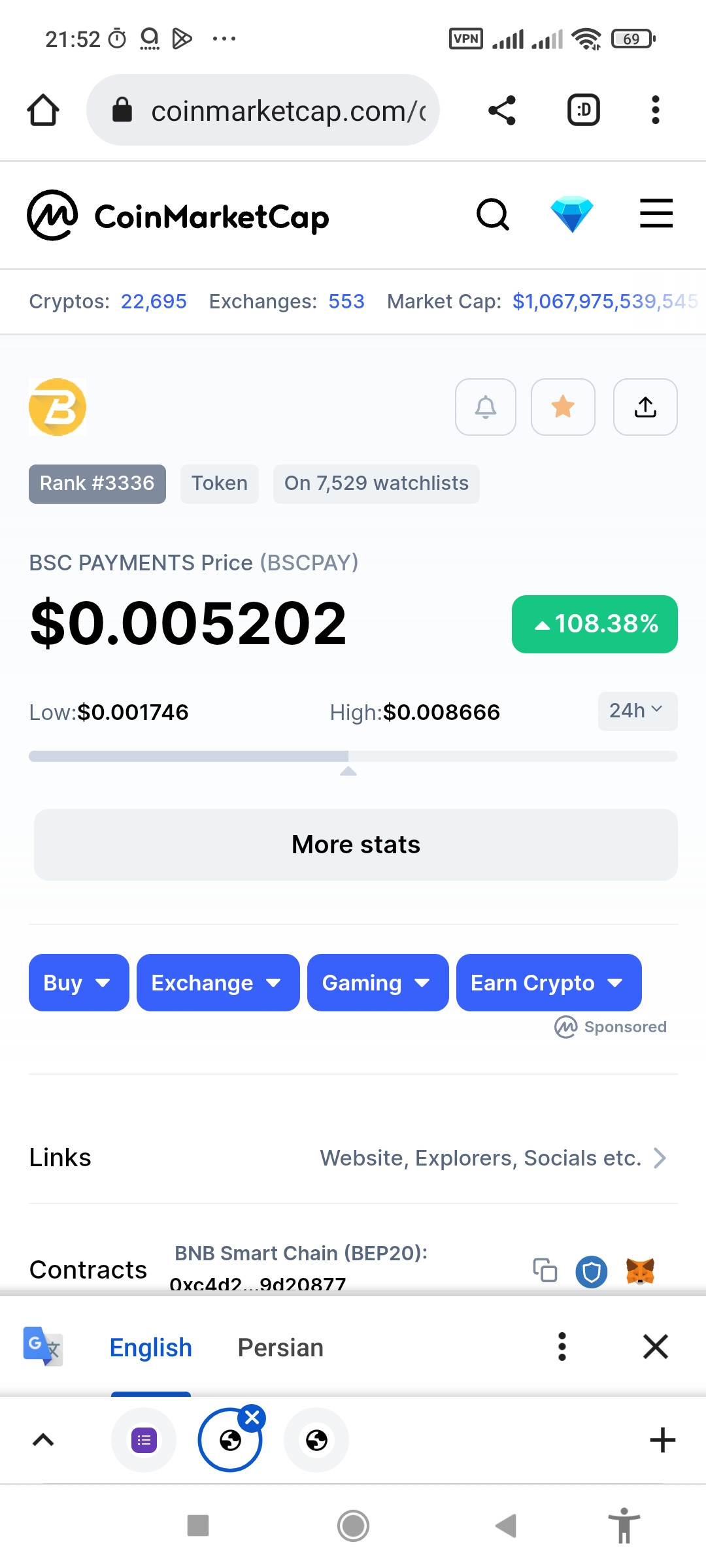This screenshot has height=1568, width=706.
Task: Open the Earn Crypto dropdown
Action: tap(549, 983)
